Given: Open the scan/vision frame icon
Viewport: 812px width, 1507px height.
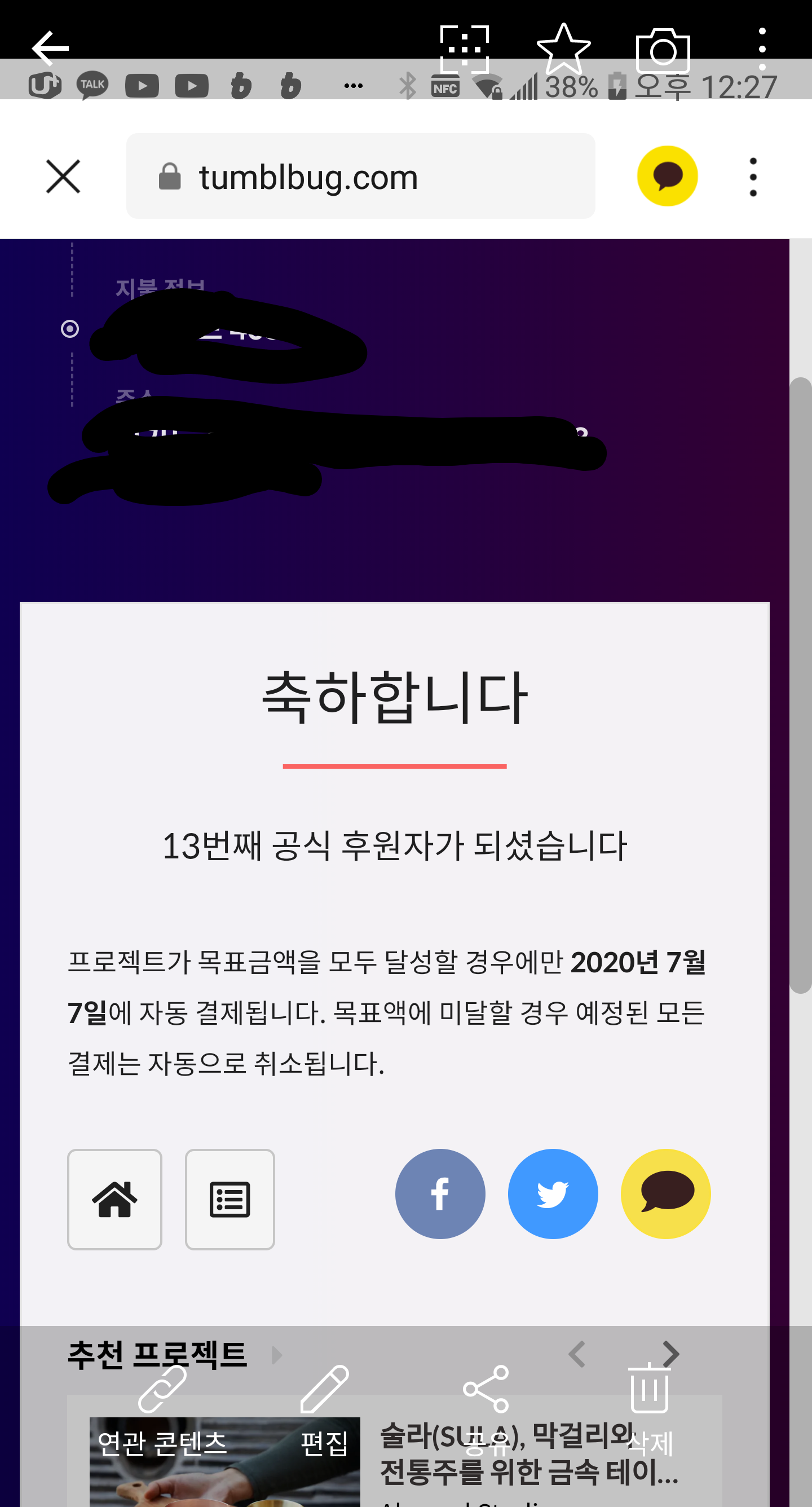Looking at the screenshot, I should [x=464, y=48].
